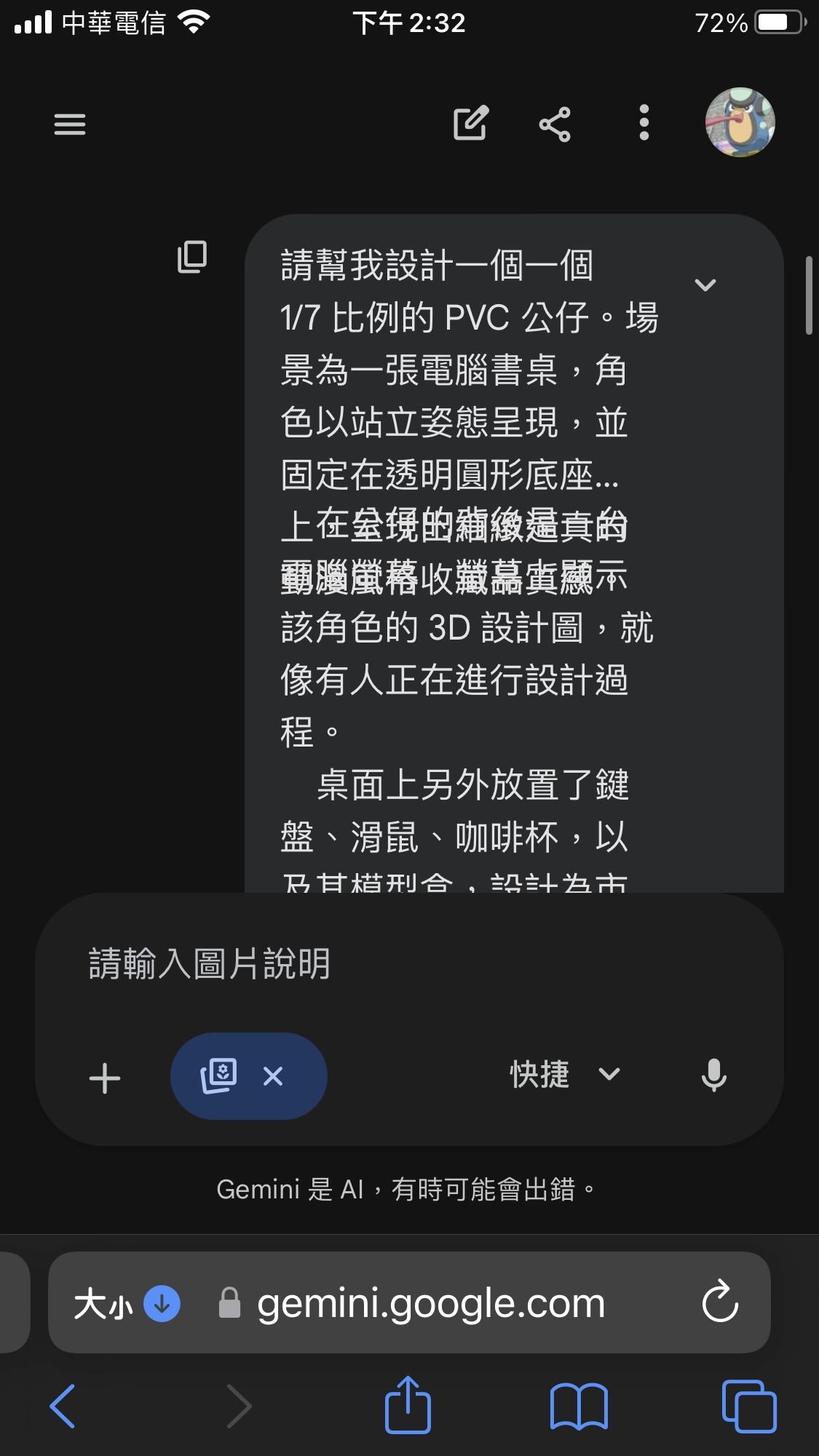Tap the gemini.google.com address bar
The image size is (819, 1456).
pyautogui.click(x=431, y=1303)
